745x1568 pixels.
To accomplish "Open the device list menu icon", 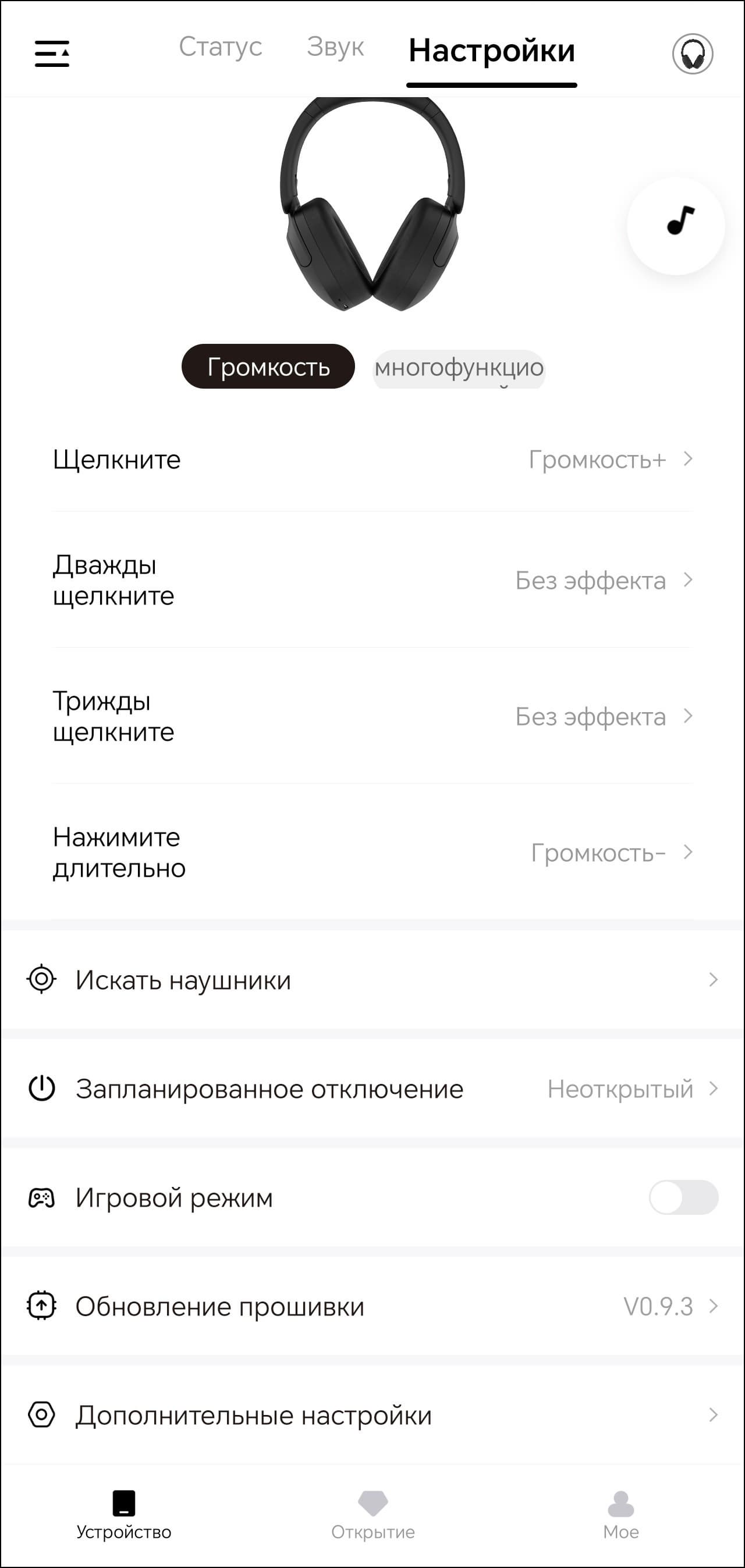I will tap(52, 54).
